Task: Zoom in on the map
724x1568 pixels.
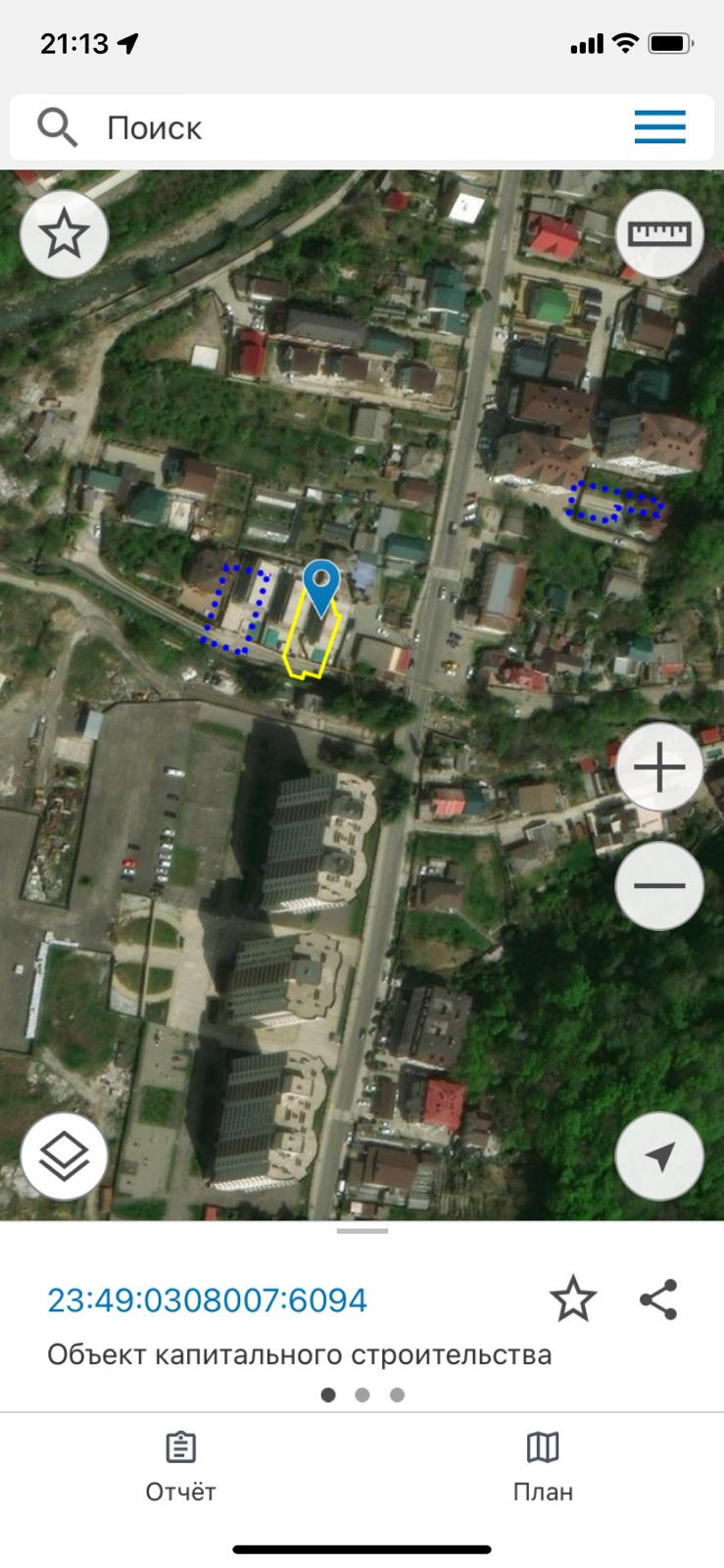Action: (659, 767)
